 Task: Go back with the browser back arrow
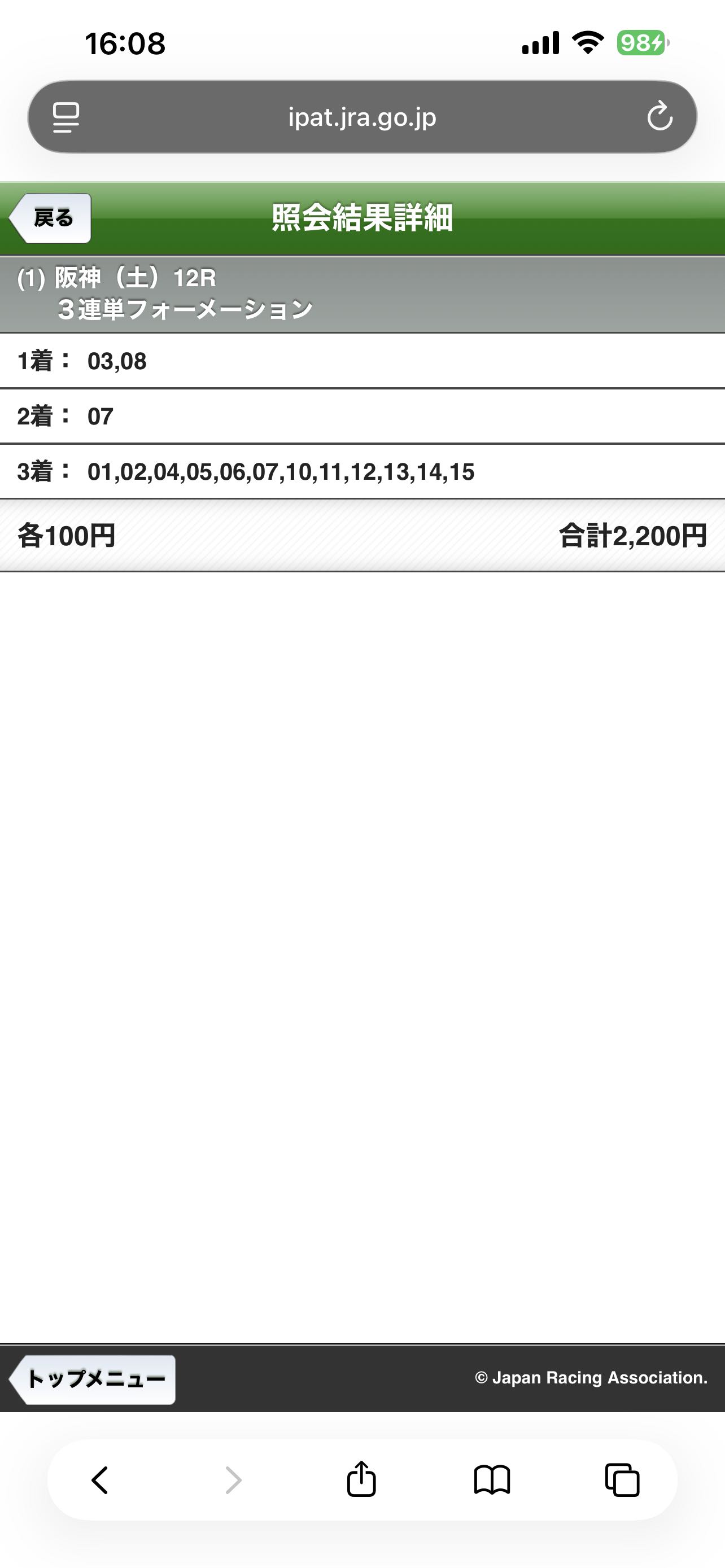[x=101, y=1480]
